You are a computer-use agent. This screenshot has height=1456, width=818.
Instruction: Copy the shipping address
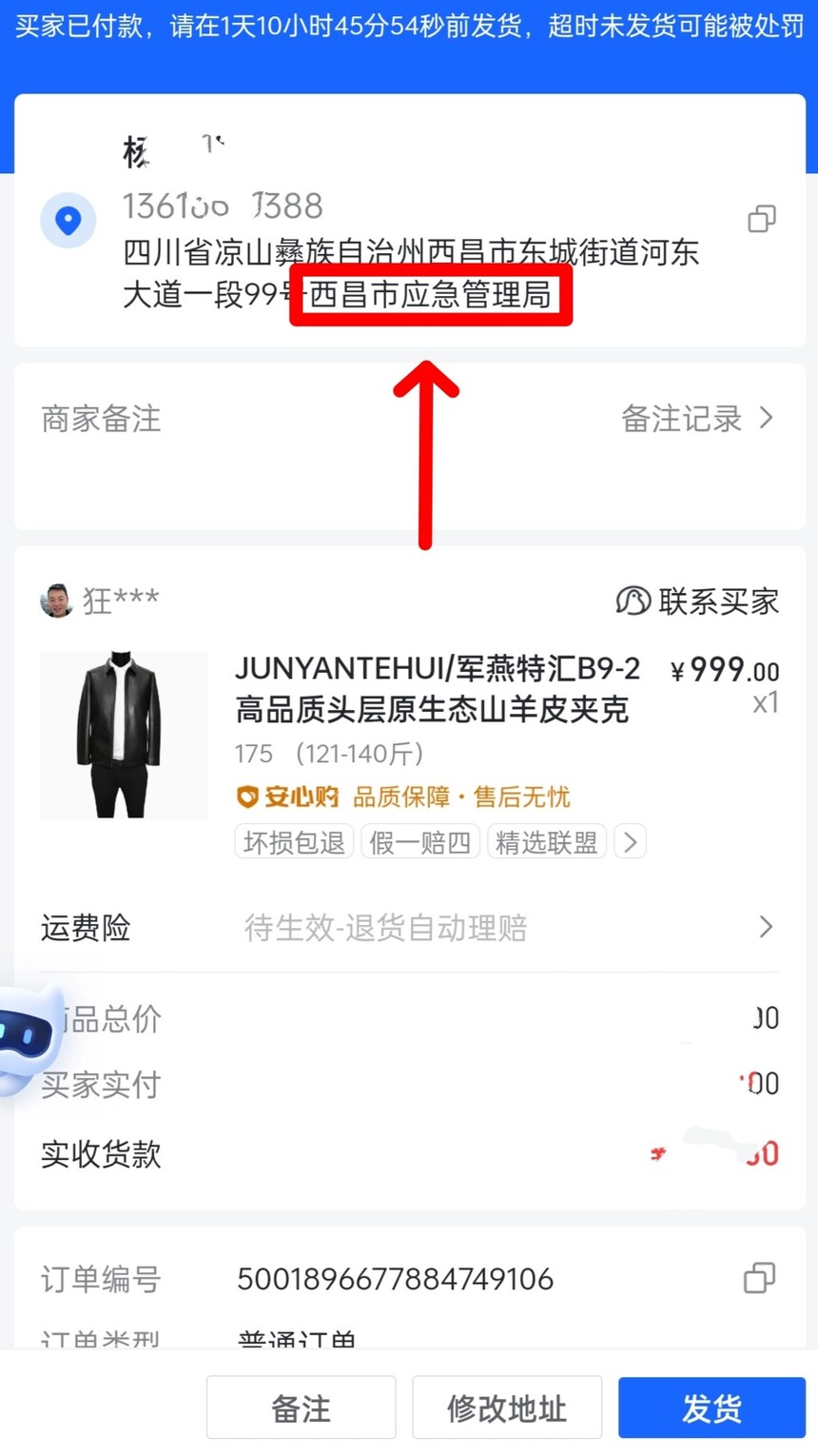(x=761, y=220)
